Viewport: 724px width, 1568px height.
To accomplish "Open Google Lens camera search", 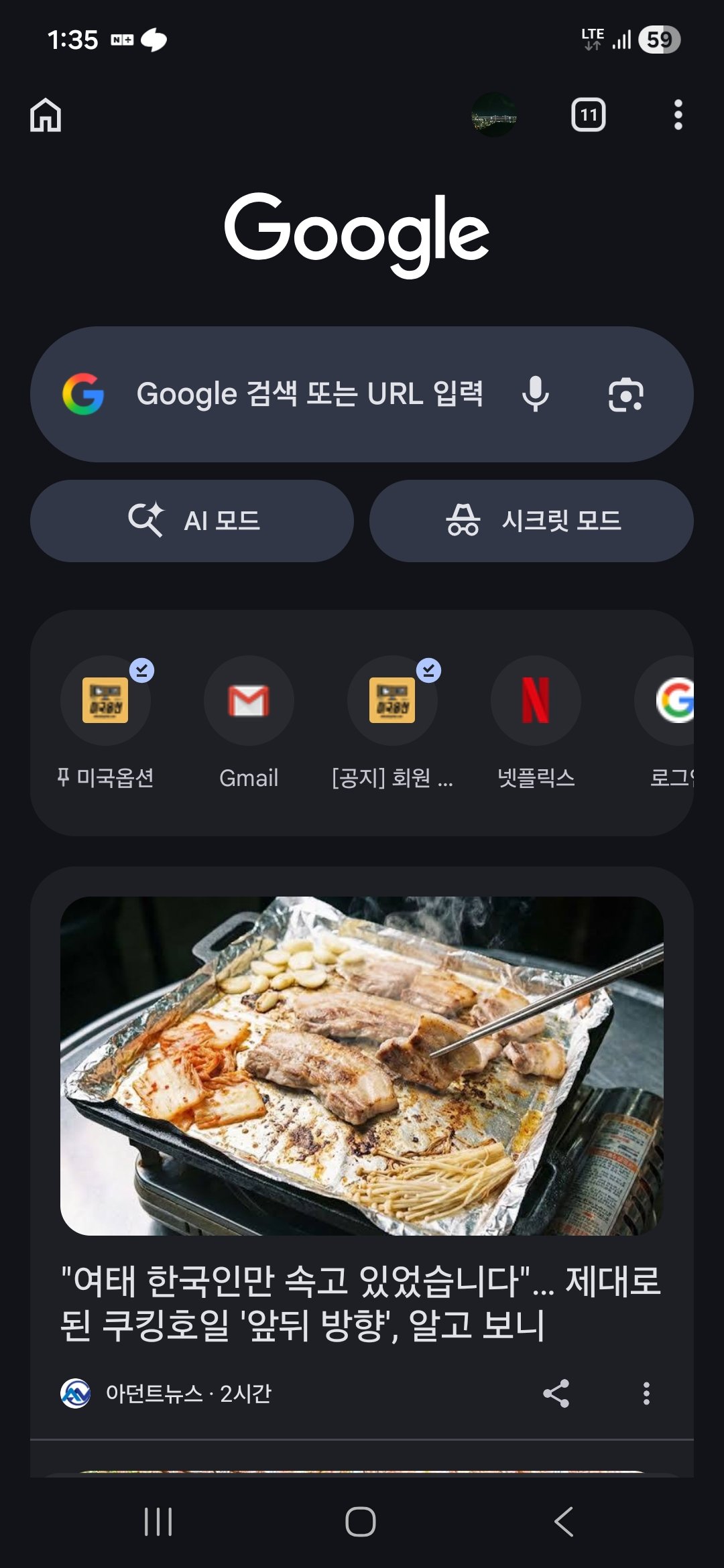I will [x=625, y=394].
